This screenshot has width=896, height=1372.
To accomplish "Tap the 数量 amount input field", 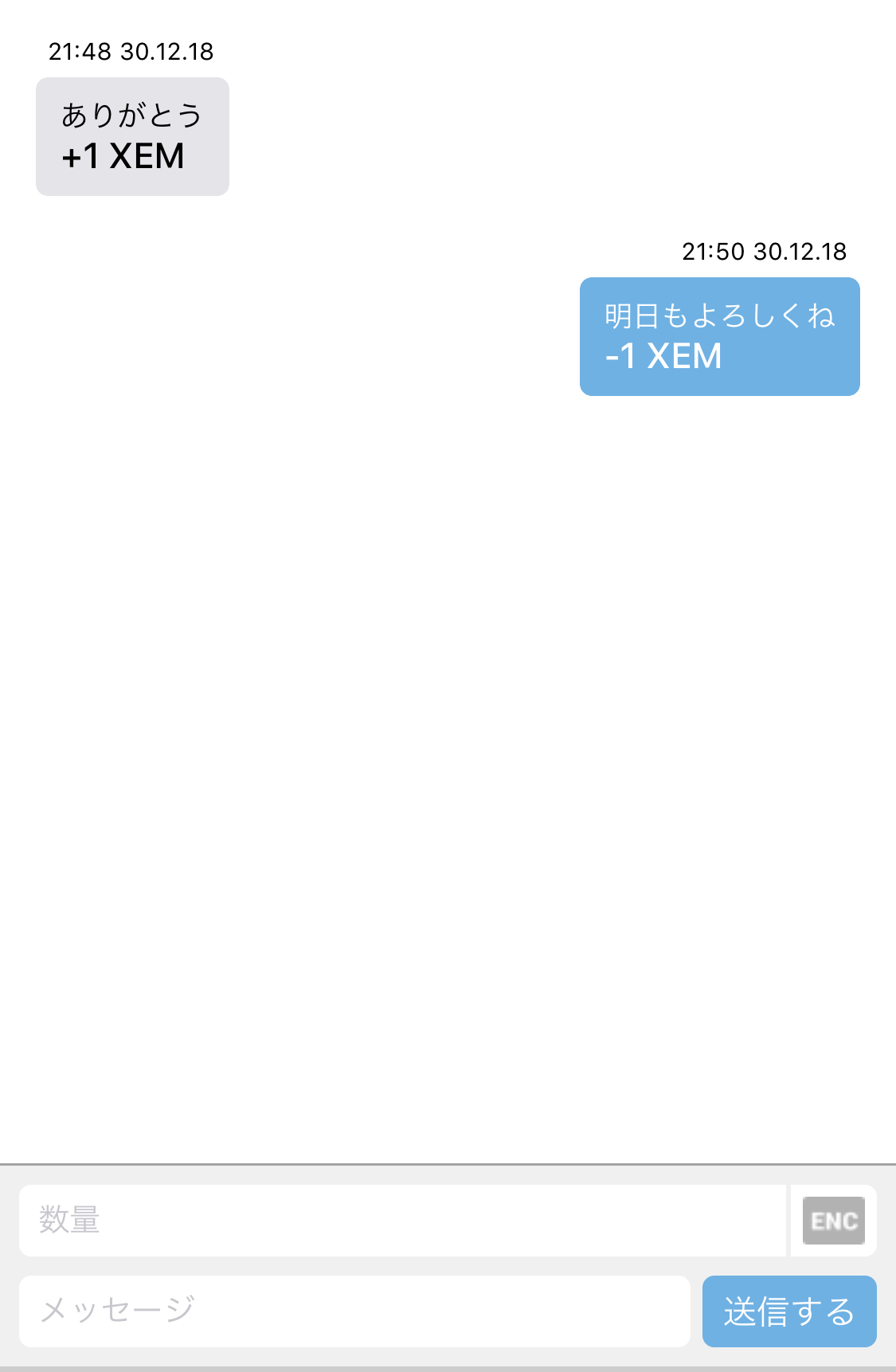I will [402, 1220].
